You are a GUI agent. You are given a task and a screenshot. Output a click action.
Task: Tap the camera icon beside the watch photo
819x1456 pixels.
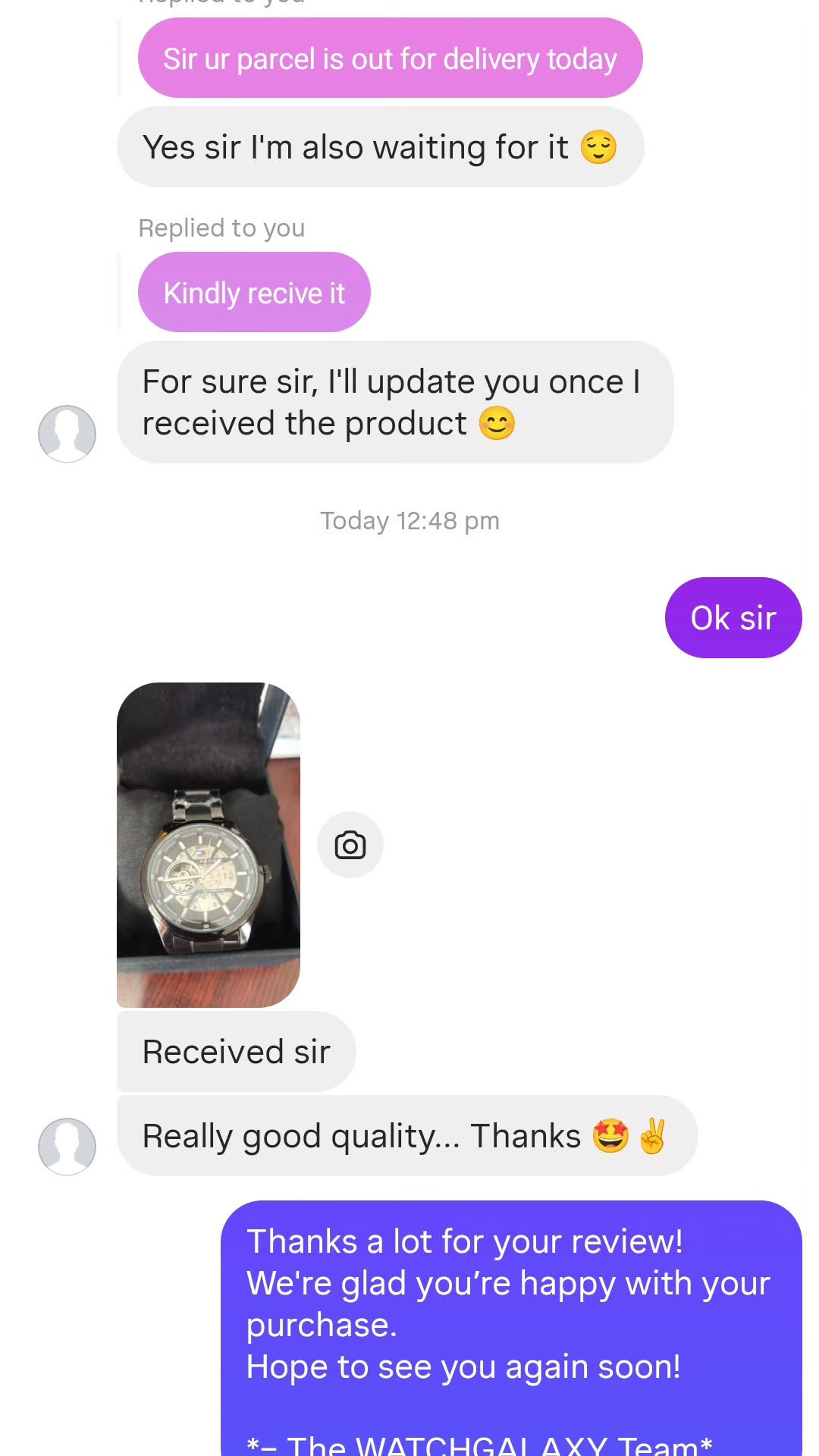[350, 845]
